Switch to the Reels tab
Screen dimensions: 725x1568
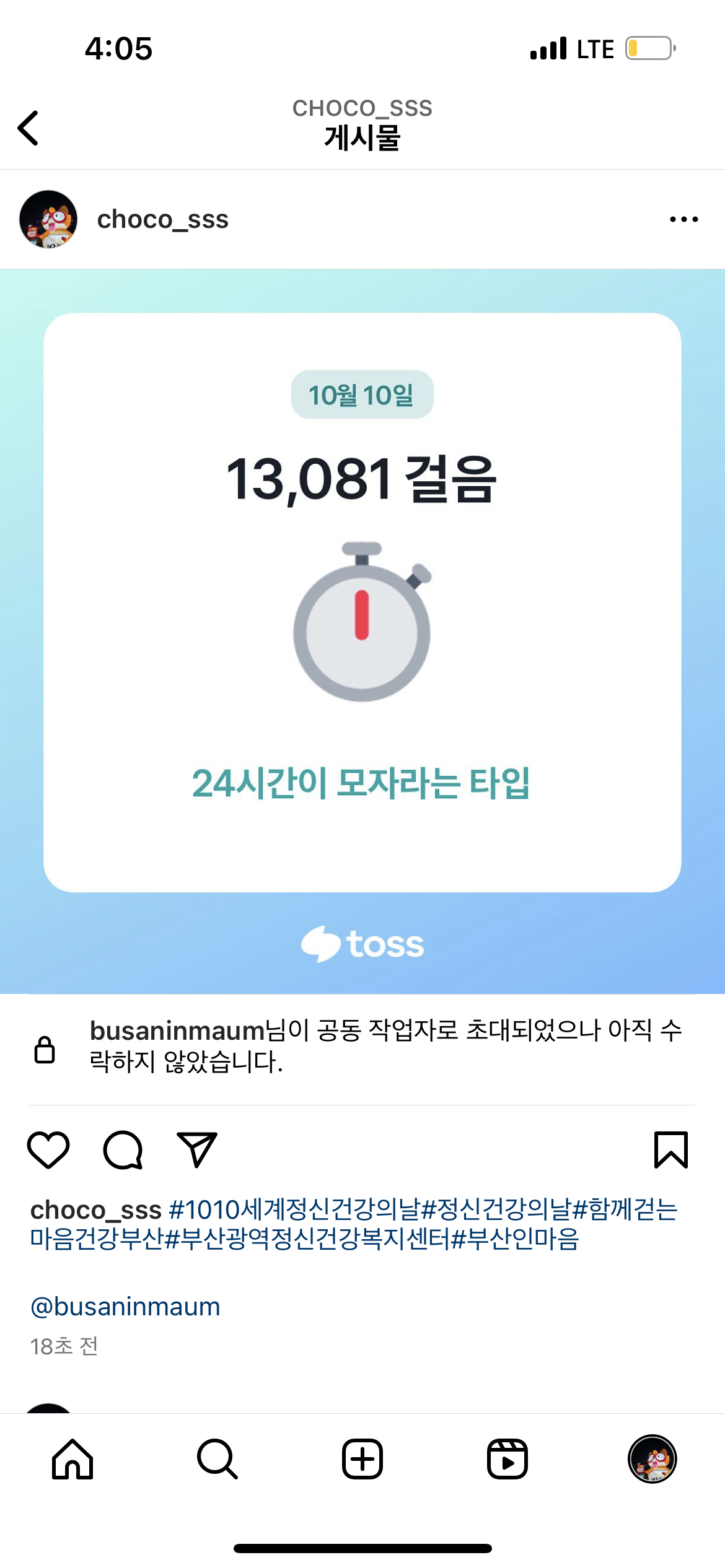[507, 1459]
